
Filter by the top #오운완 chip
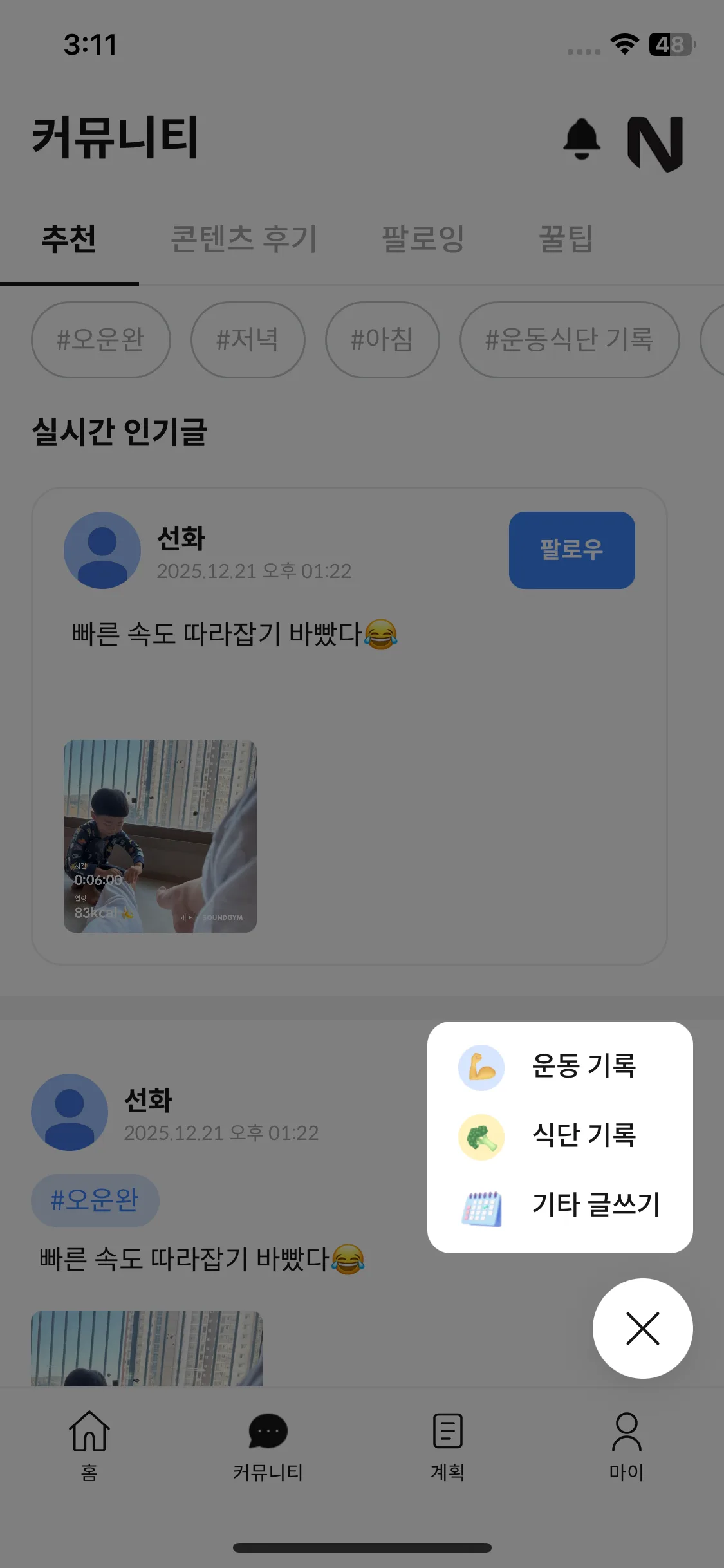point(101,340)
